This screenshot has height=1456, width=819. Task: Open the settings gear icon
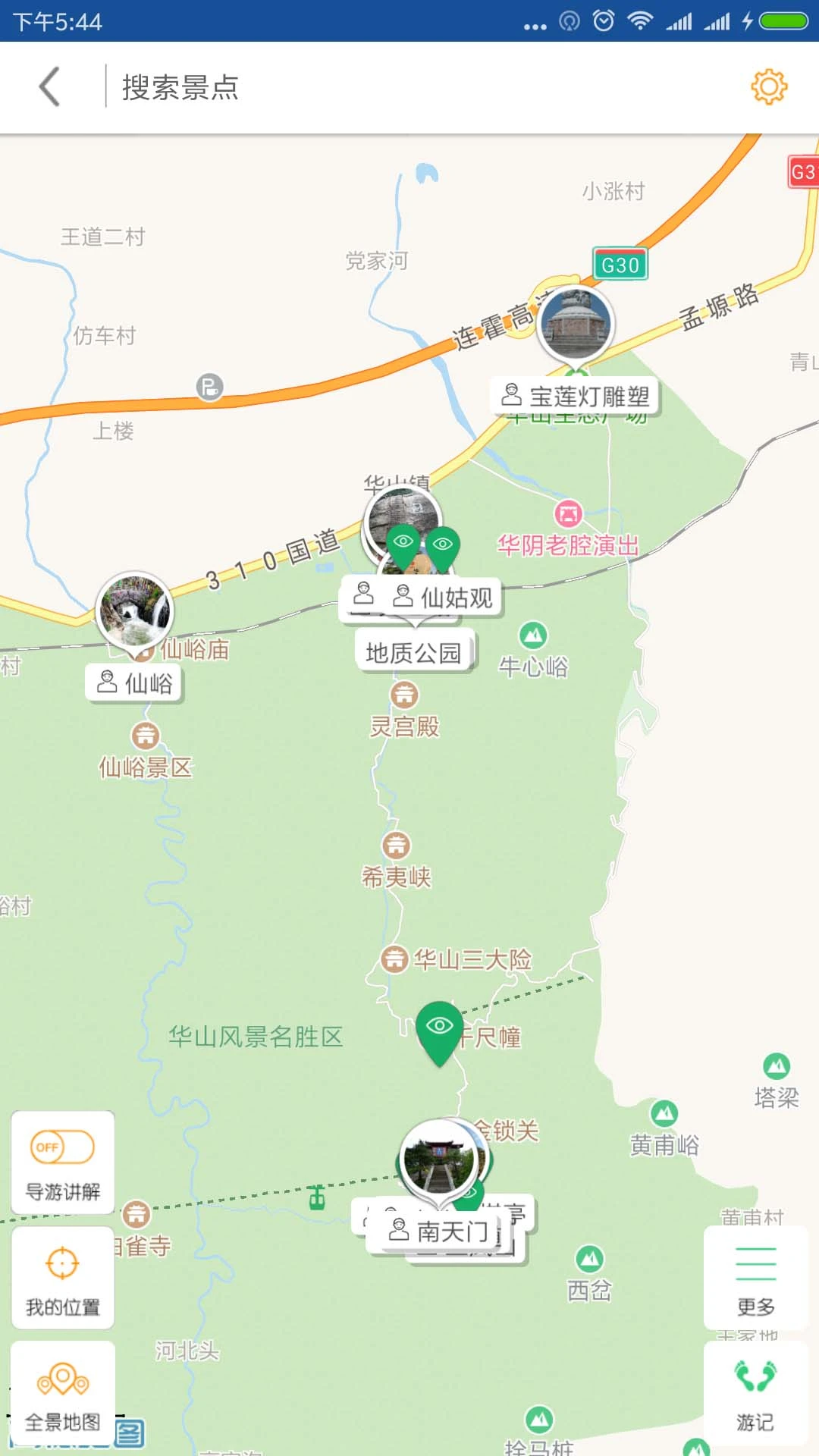point(769,87)
